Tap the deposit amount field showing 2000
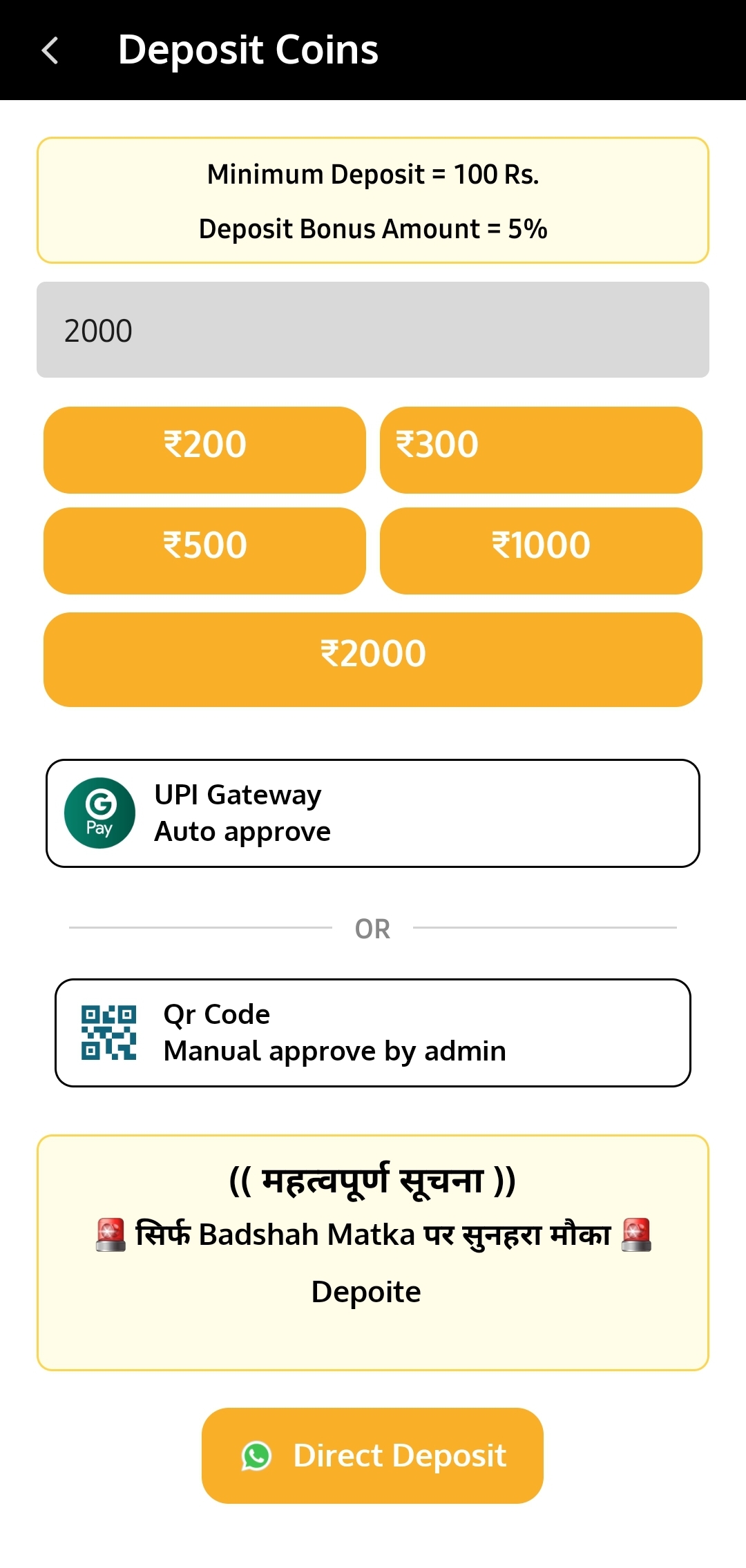This screenshot has height=1568, width=746. point(372,330)
